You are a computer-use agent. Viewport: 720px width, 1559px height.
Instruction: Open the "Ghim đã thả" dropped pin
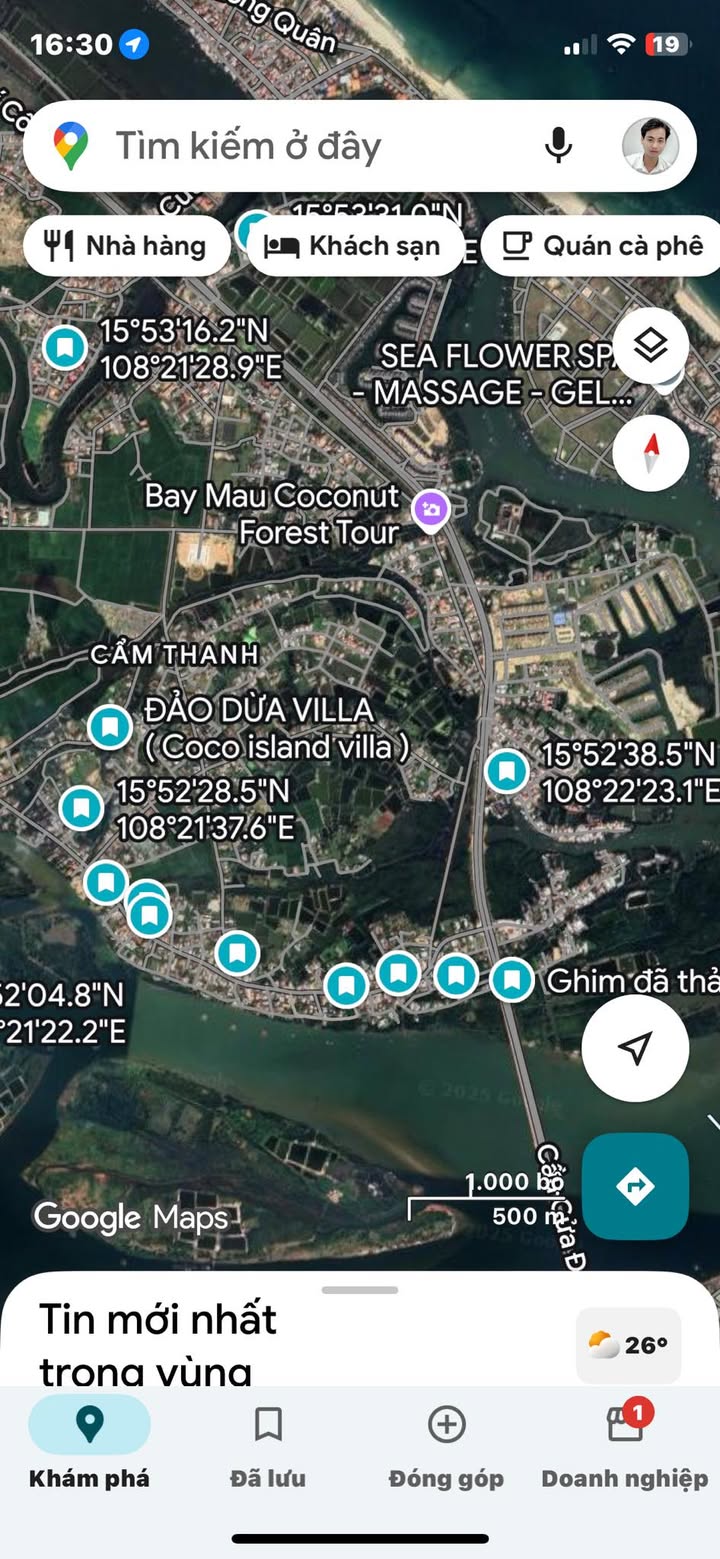[x=512, y=980]
